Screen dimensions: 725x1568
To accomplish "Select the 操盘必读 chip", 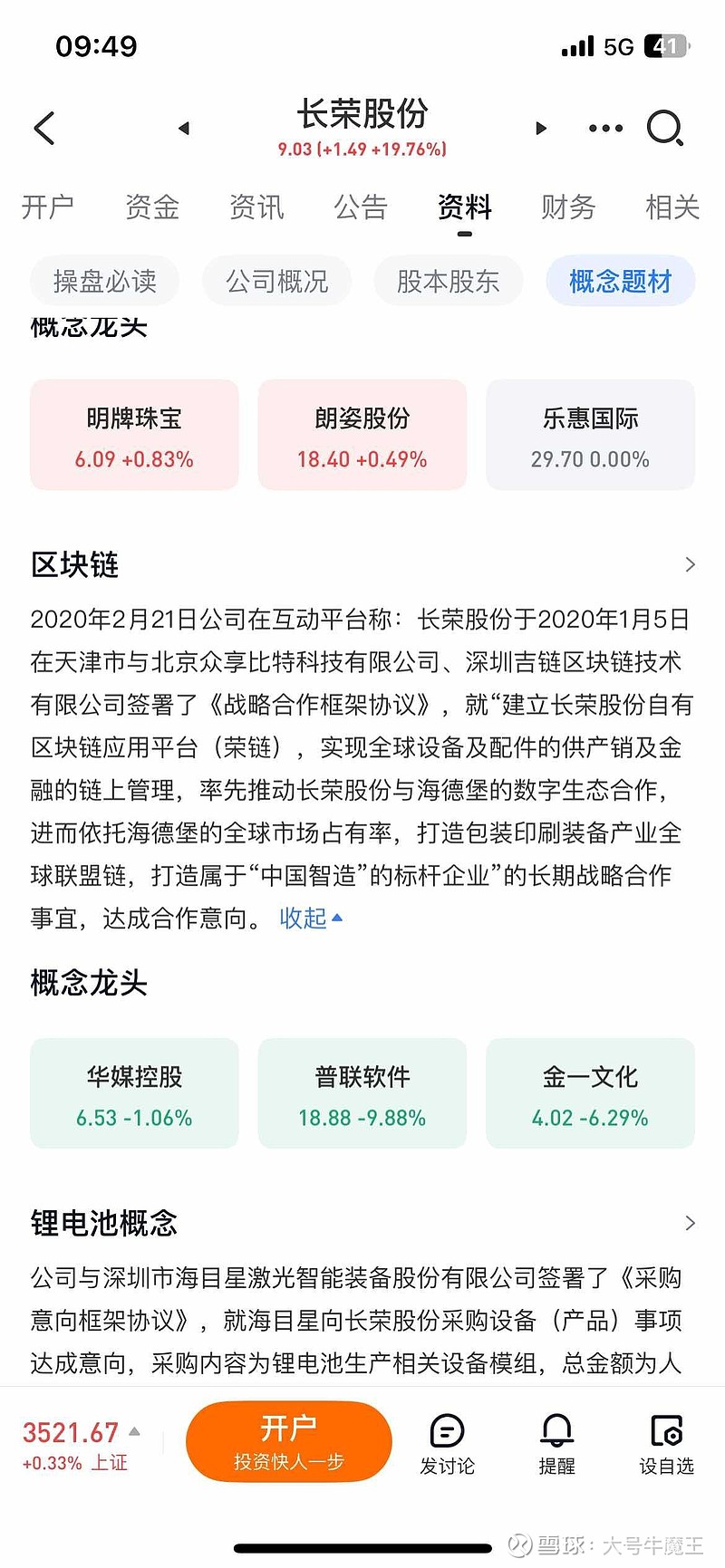I will (105, 281).
